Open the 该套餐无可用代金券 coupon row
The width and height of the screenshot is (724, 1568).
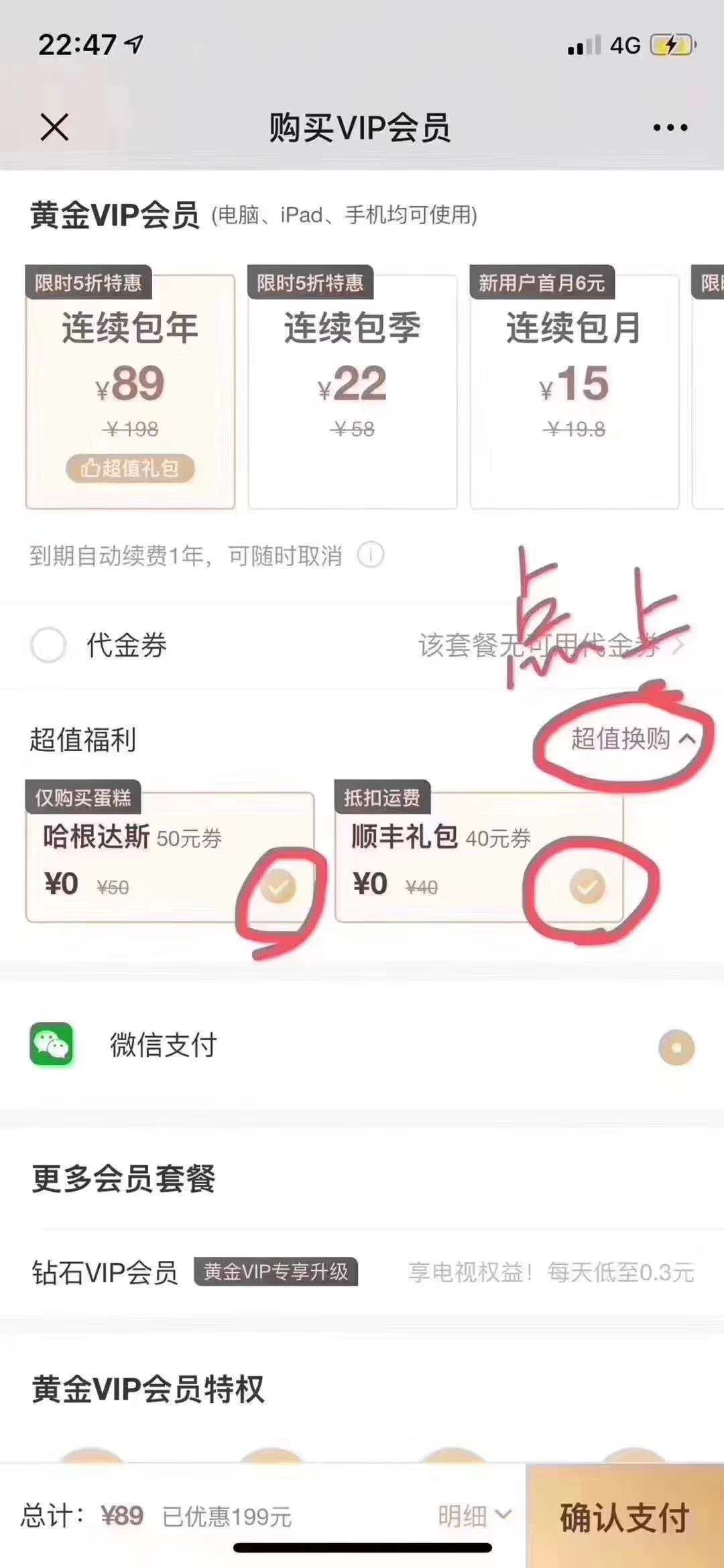(550, 646)
